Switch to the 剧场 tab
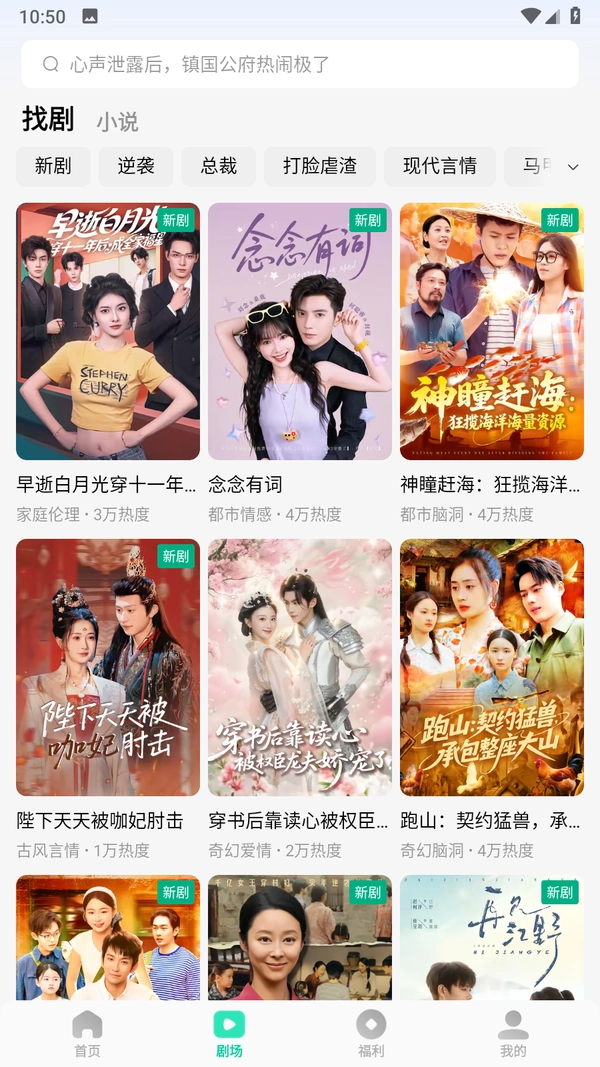 (x=229, y=1034)
